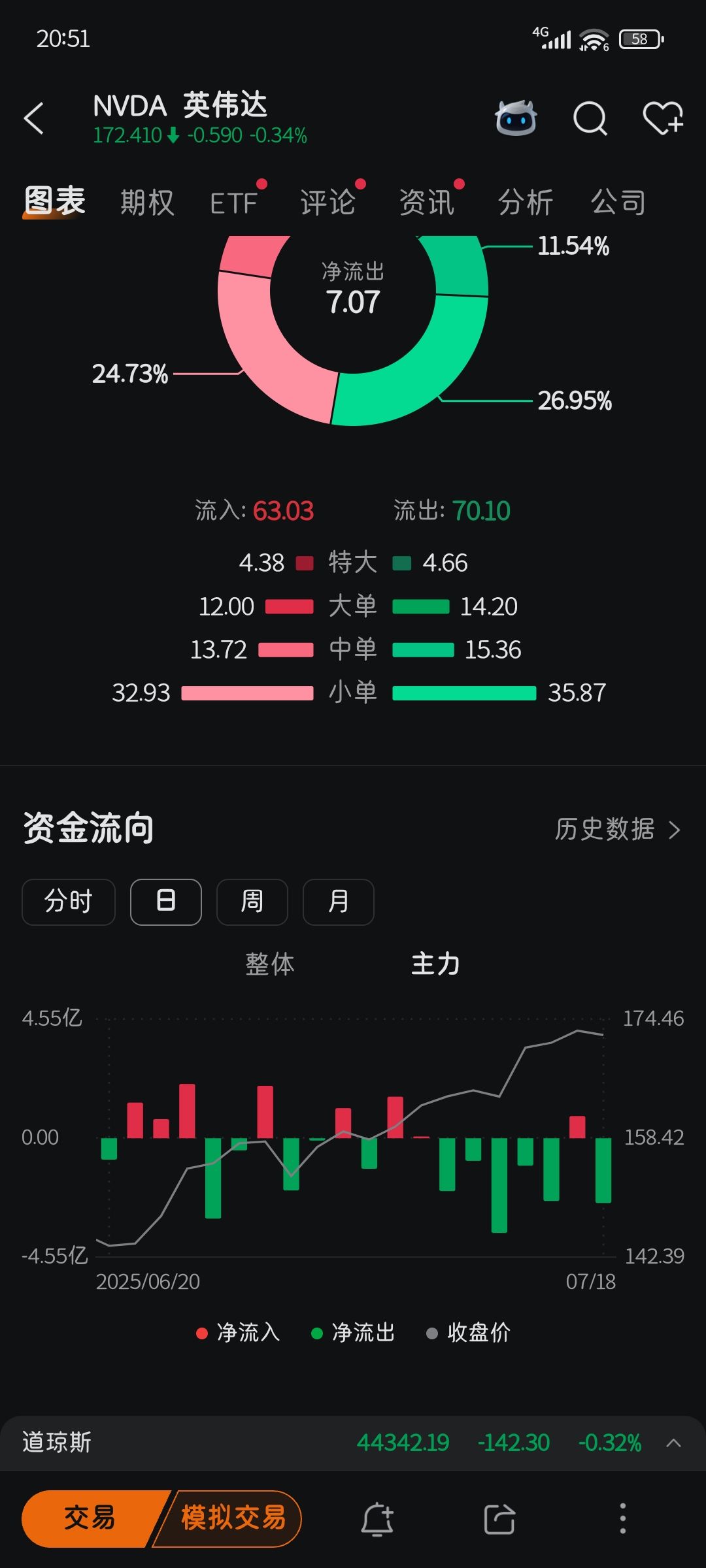This screenshot has height=1568, width=706.
Task: Open the search magnifier icon
Action: click(590, 118)
